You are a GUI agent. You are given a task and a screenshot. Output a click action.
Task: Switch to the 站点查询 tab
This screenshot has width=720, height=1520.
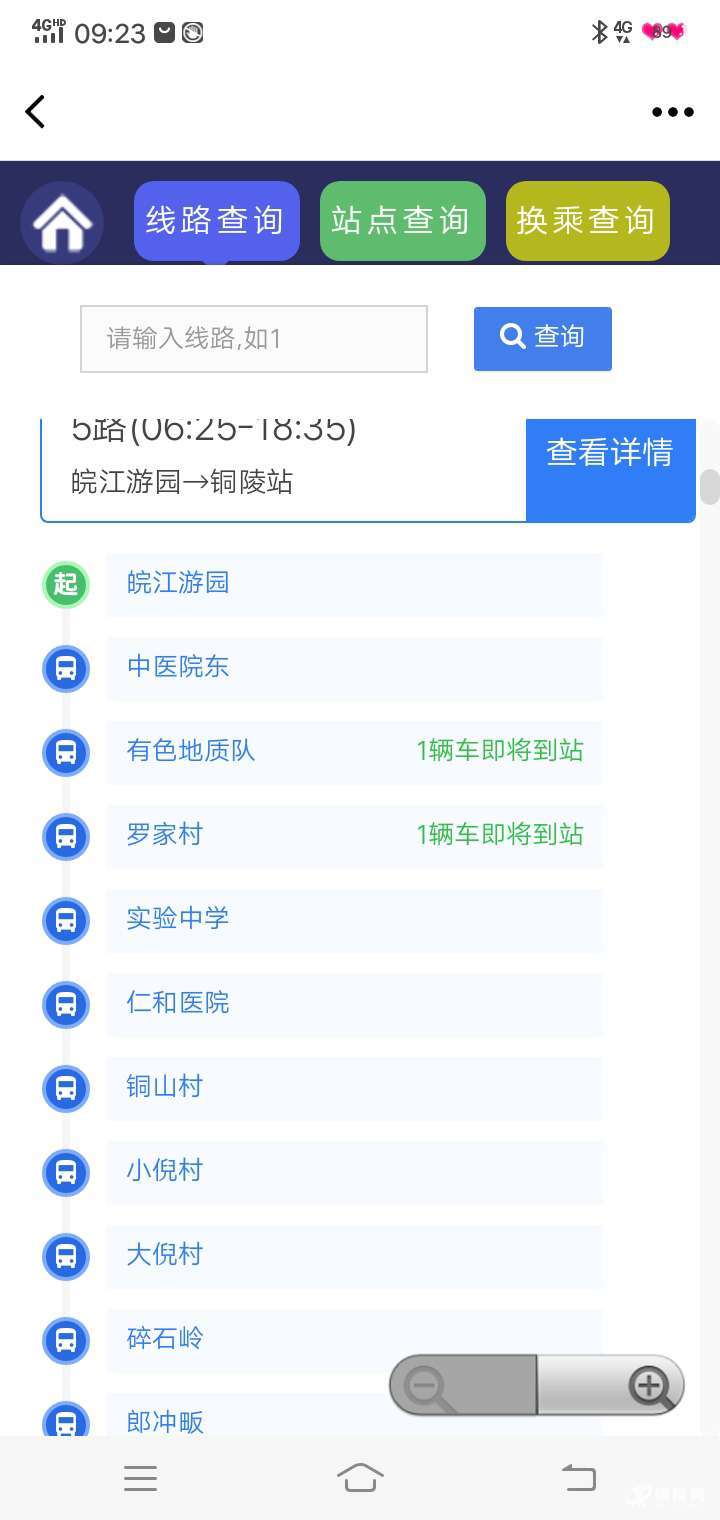(x=402, y=221)
